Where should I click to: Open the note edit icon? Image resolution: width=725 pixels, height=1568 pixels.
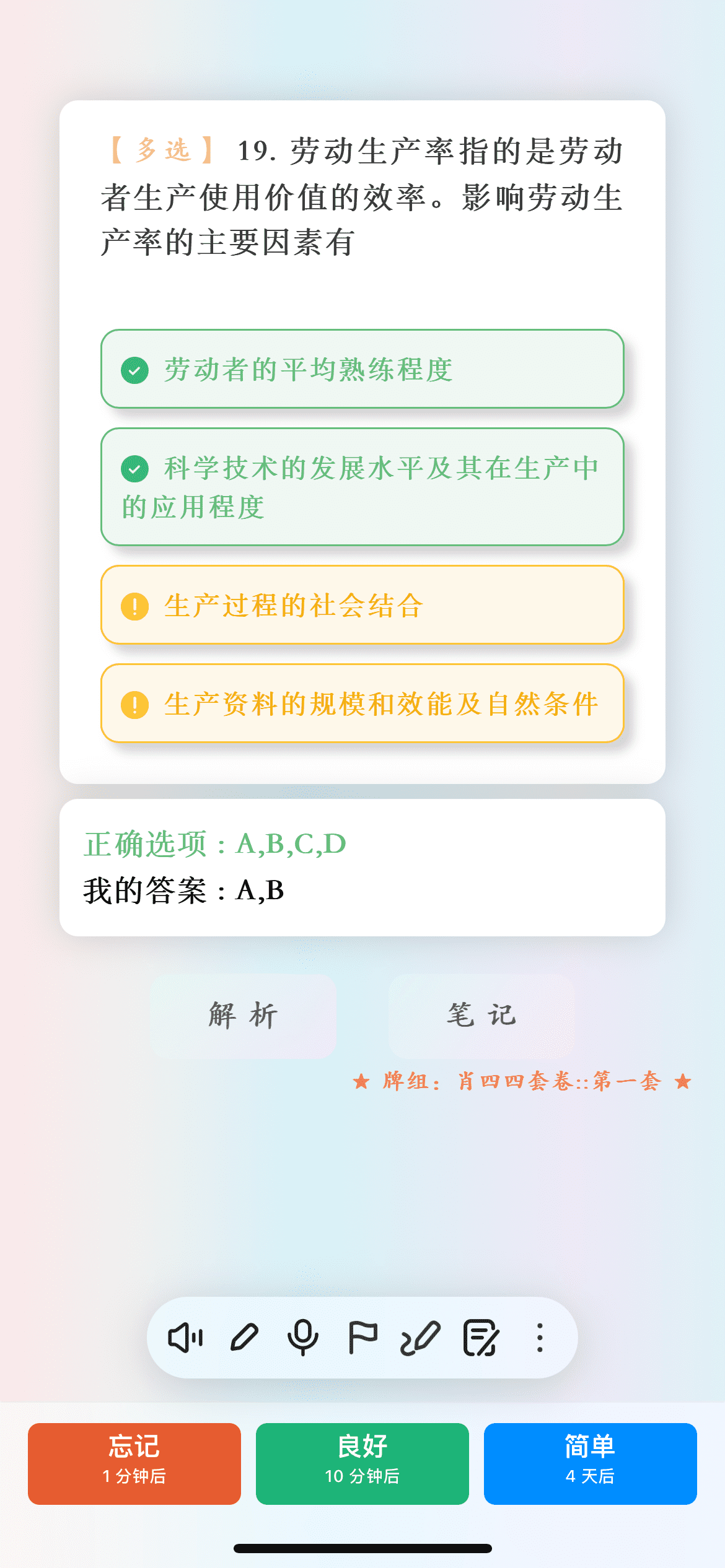coord(481,1338)
